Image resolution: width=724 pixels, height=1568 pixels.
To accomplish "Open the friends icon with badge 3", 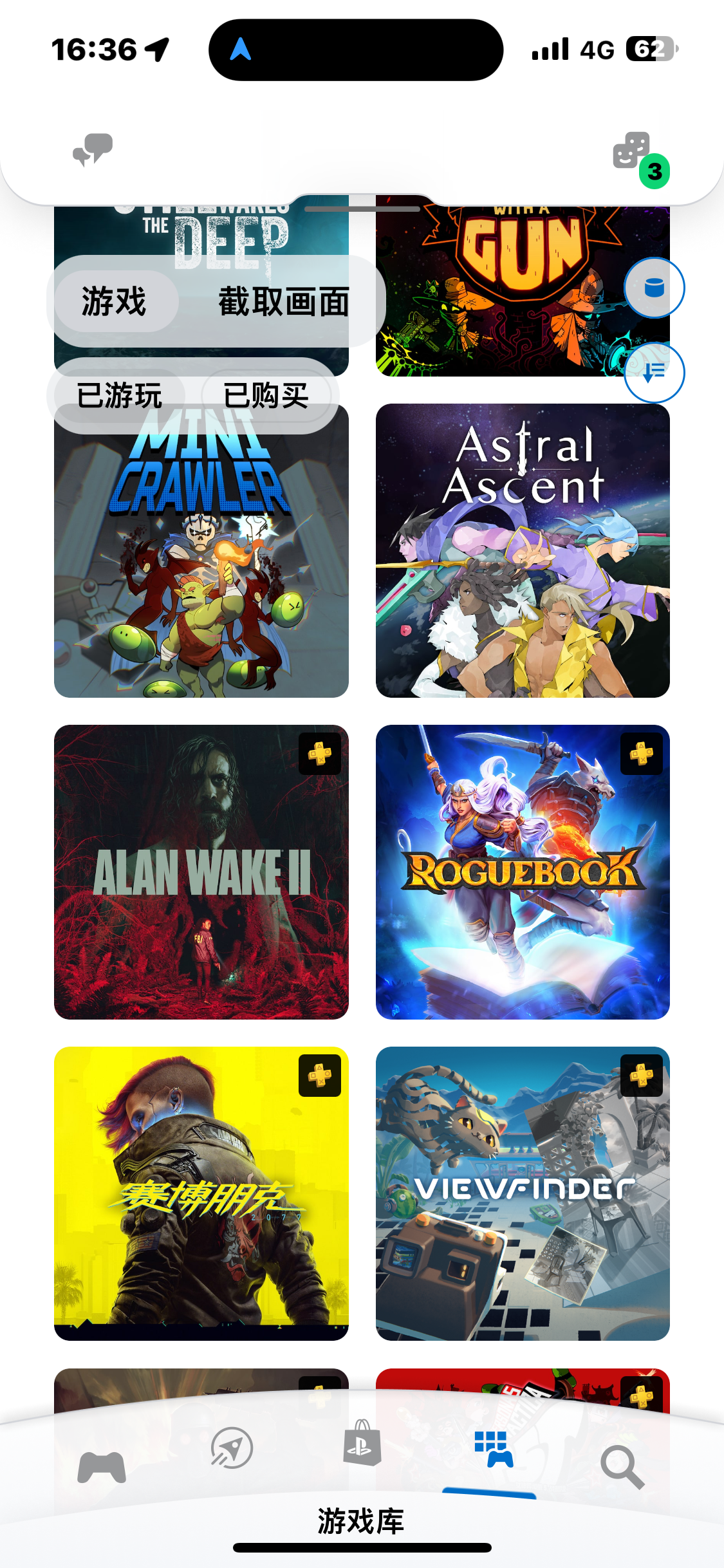I will (633, 152).
